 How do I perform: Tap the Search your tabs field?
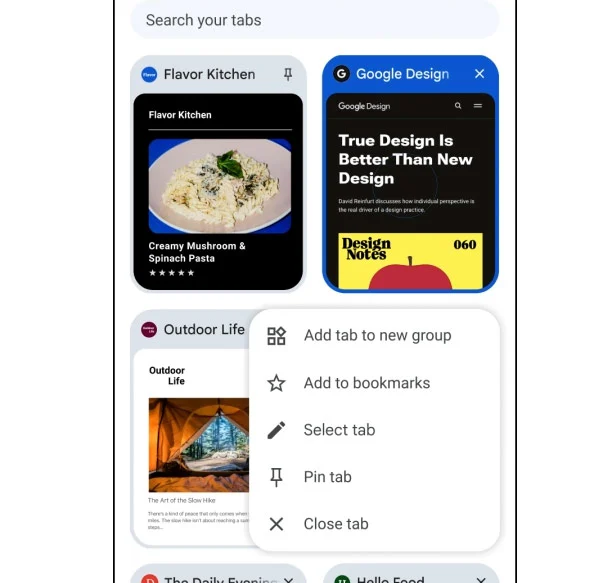coord(314,20)
